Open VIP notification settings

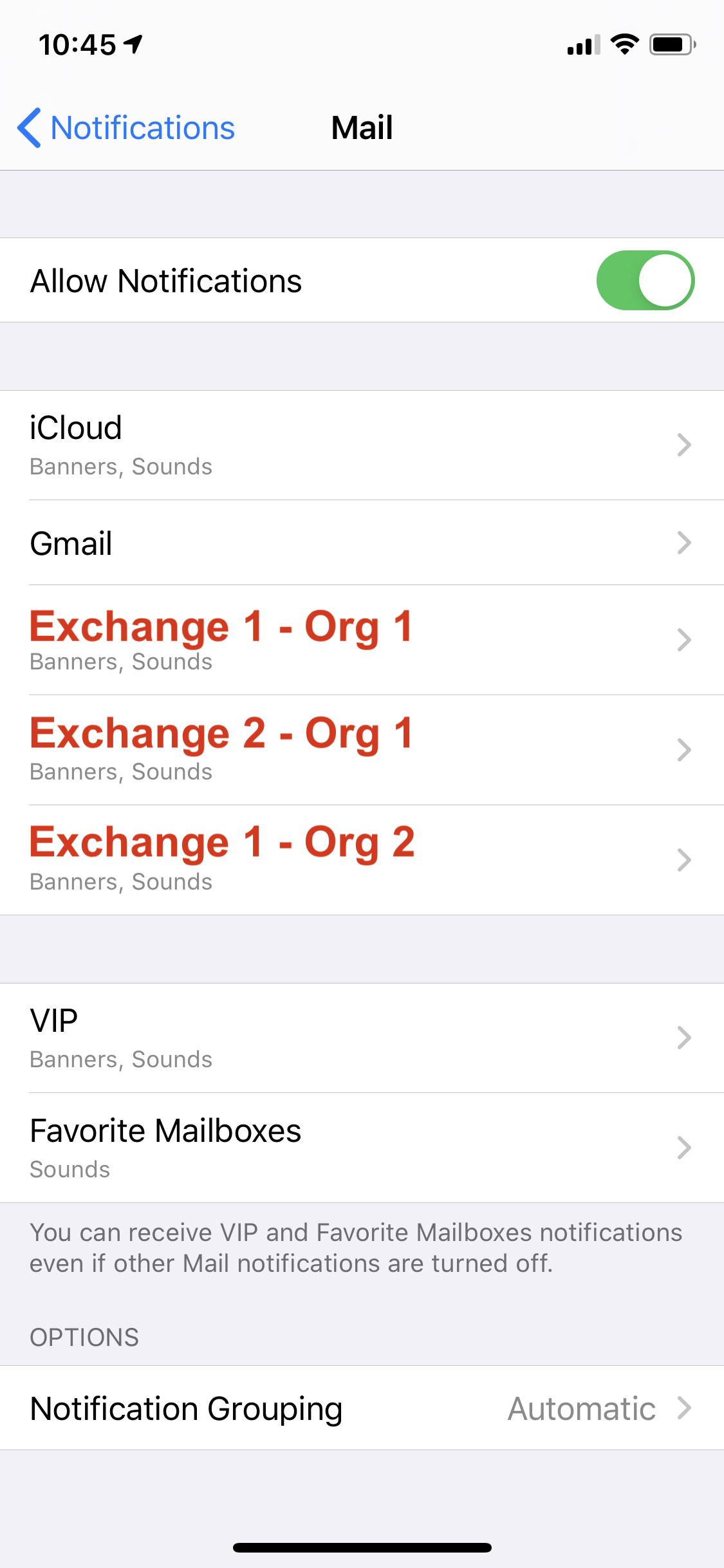tap(360, 1038)
